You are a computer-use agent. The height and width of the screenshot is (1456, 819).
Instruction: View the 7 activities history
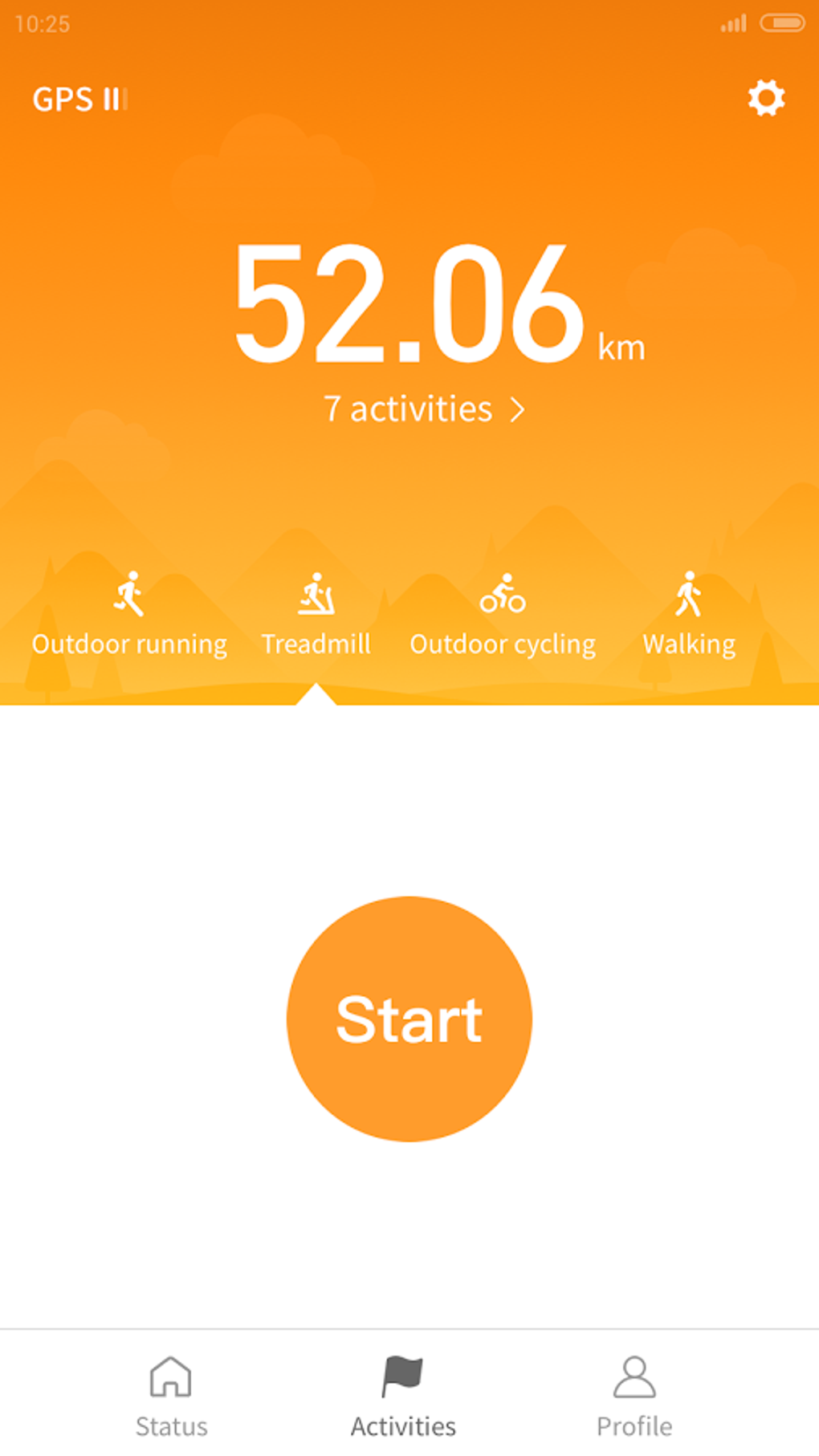point(423,409)
